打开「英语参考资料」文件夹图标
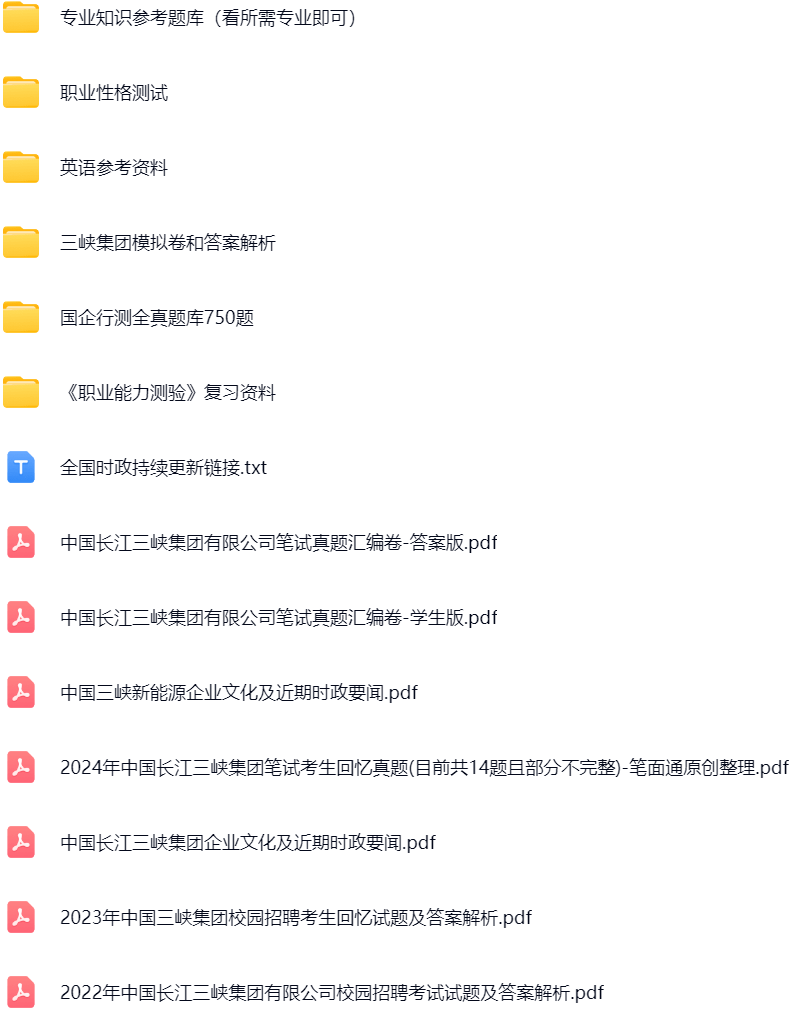This screenshot has width=789, height=1017. point(20,168)
